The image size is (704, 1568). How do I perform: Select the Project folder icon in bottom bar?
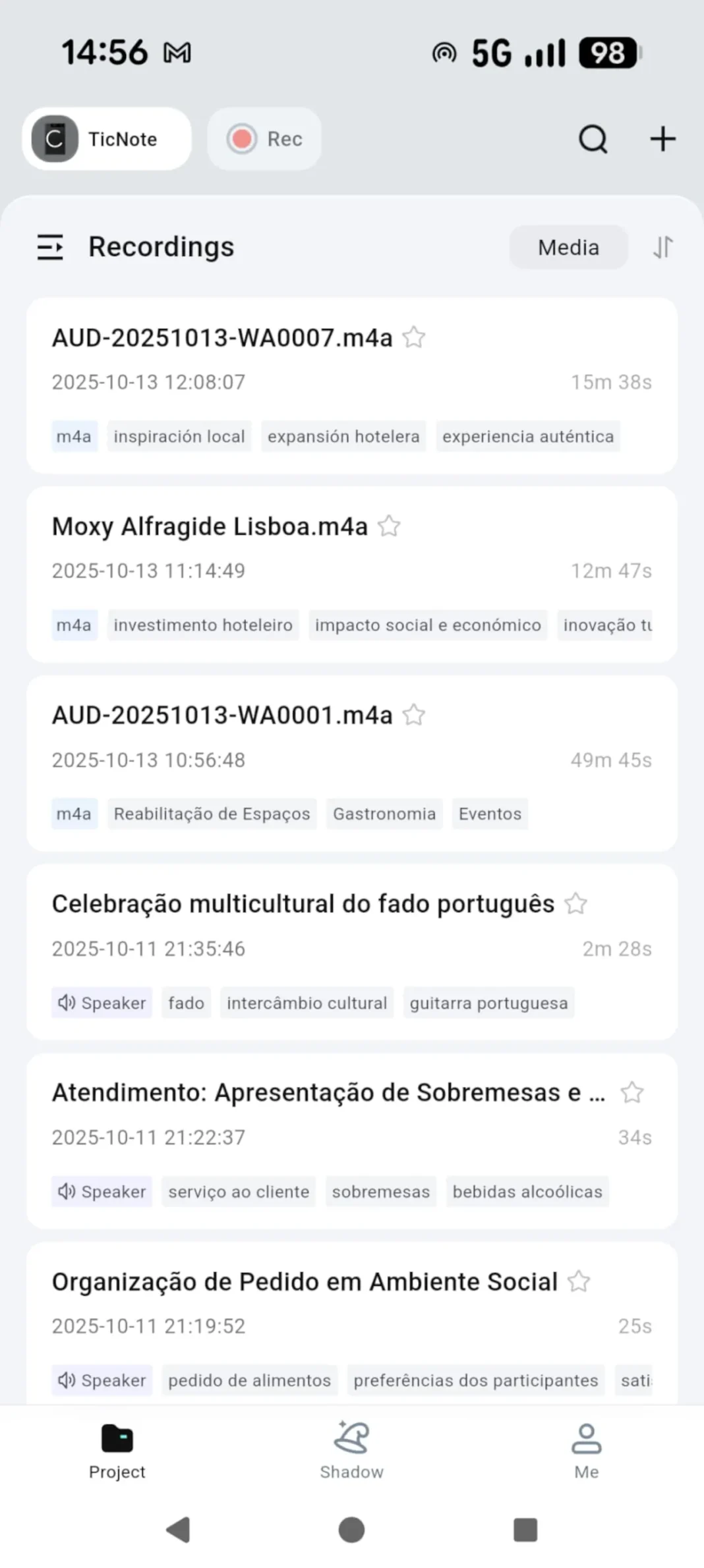(x=117, y=1436)
